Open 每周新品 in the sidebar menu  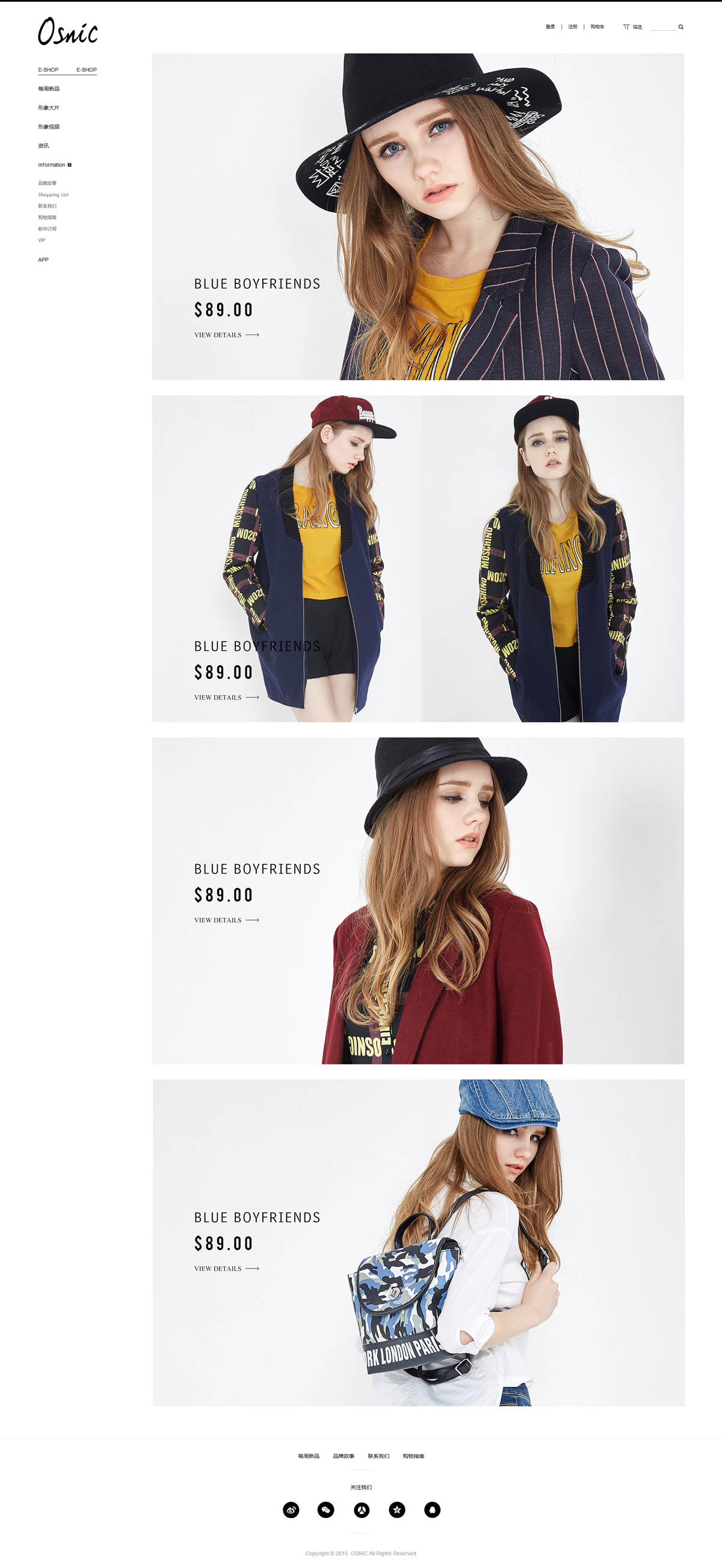coord(49,89)
